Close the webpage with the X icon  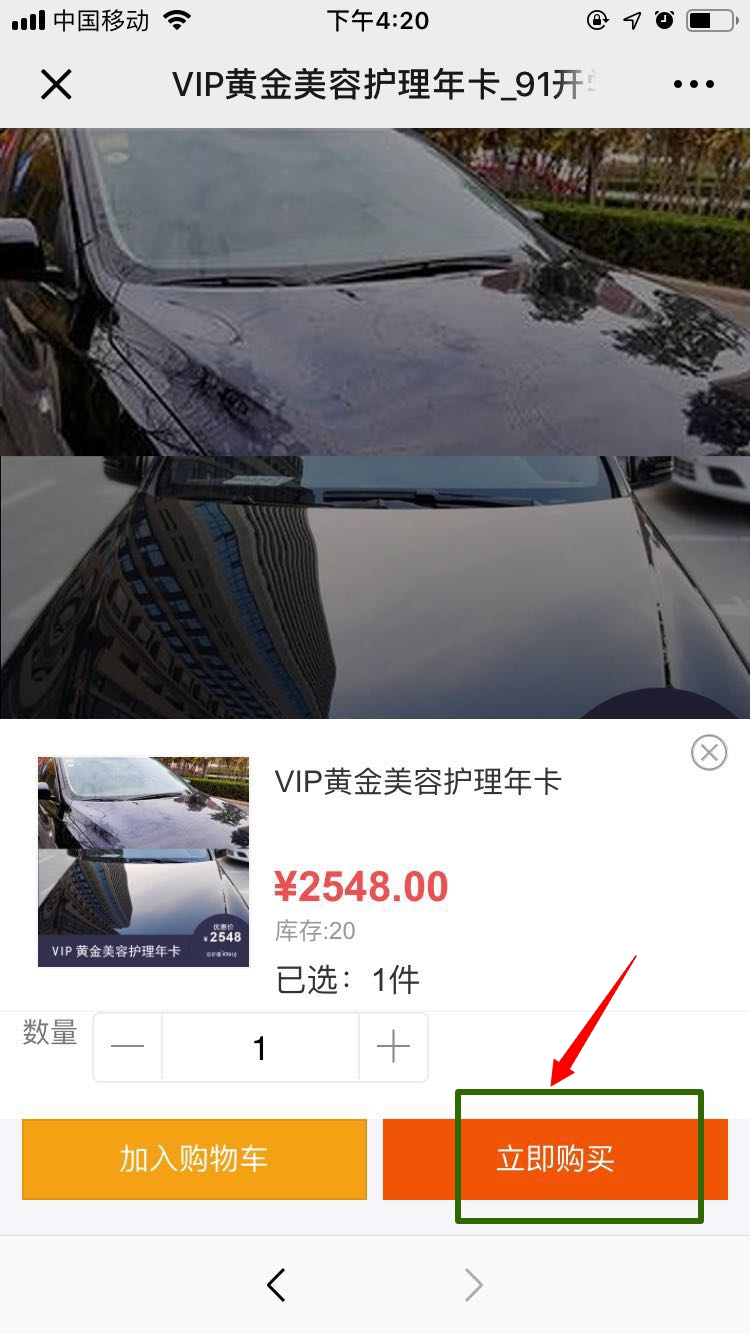coord(56,85)
